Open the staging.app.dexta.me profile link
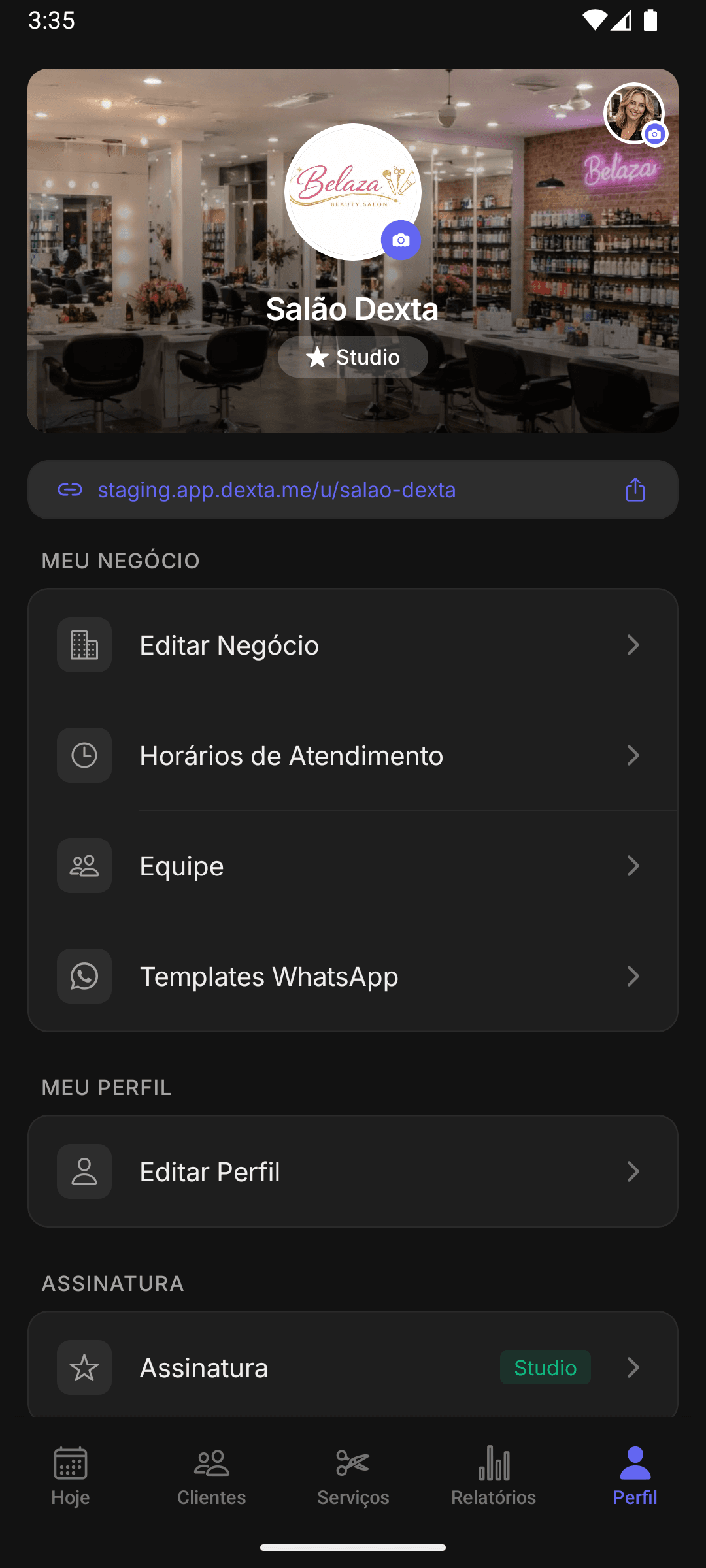Viewport: 706px width, 1568px height. [277, 489]
